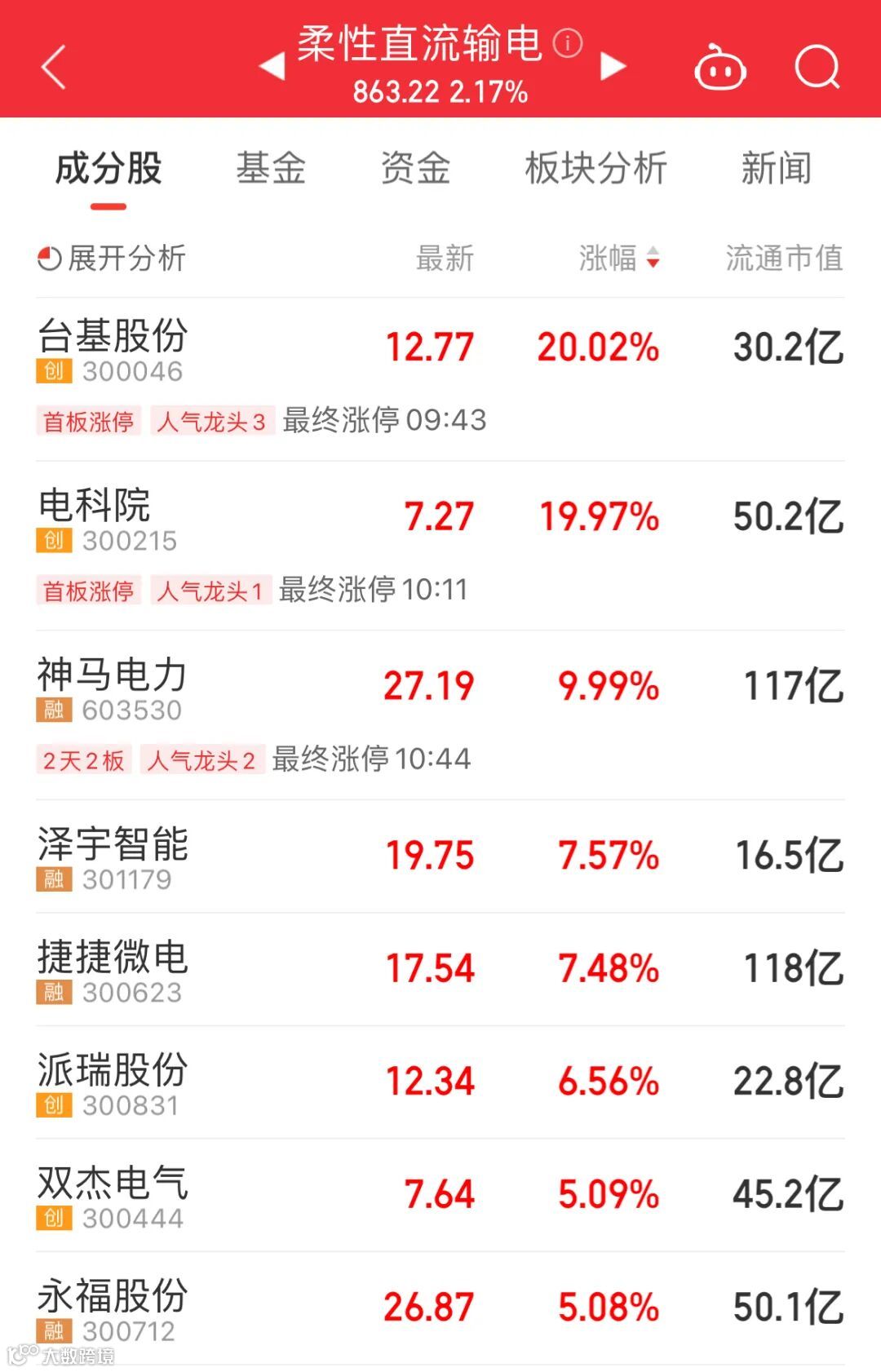View 捷捷微电 stock page
Viewport: 881px width, 1372px height.
[x=113, y=958]
